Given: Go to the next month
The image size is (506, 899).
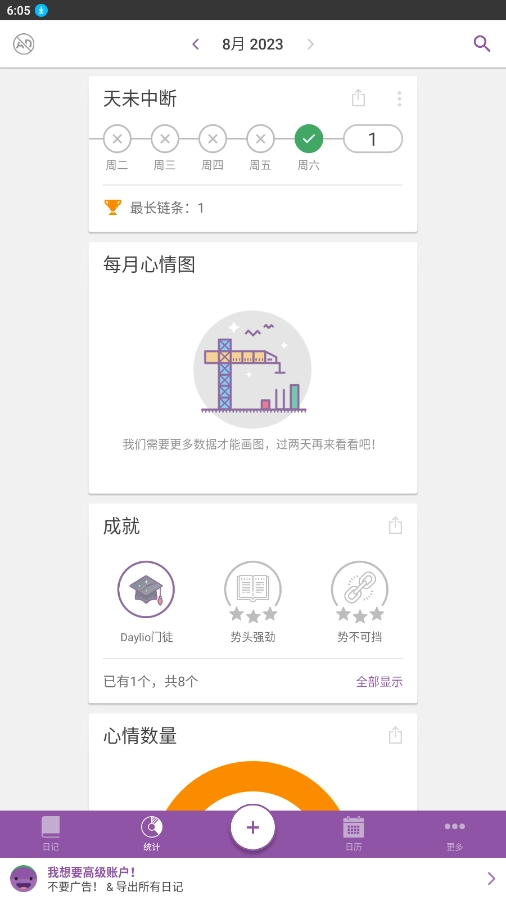Looking at the screenshot, I should [x=311, y=44].
